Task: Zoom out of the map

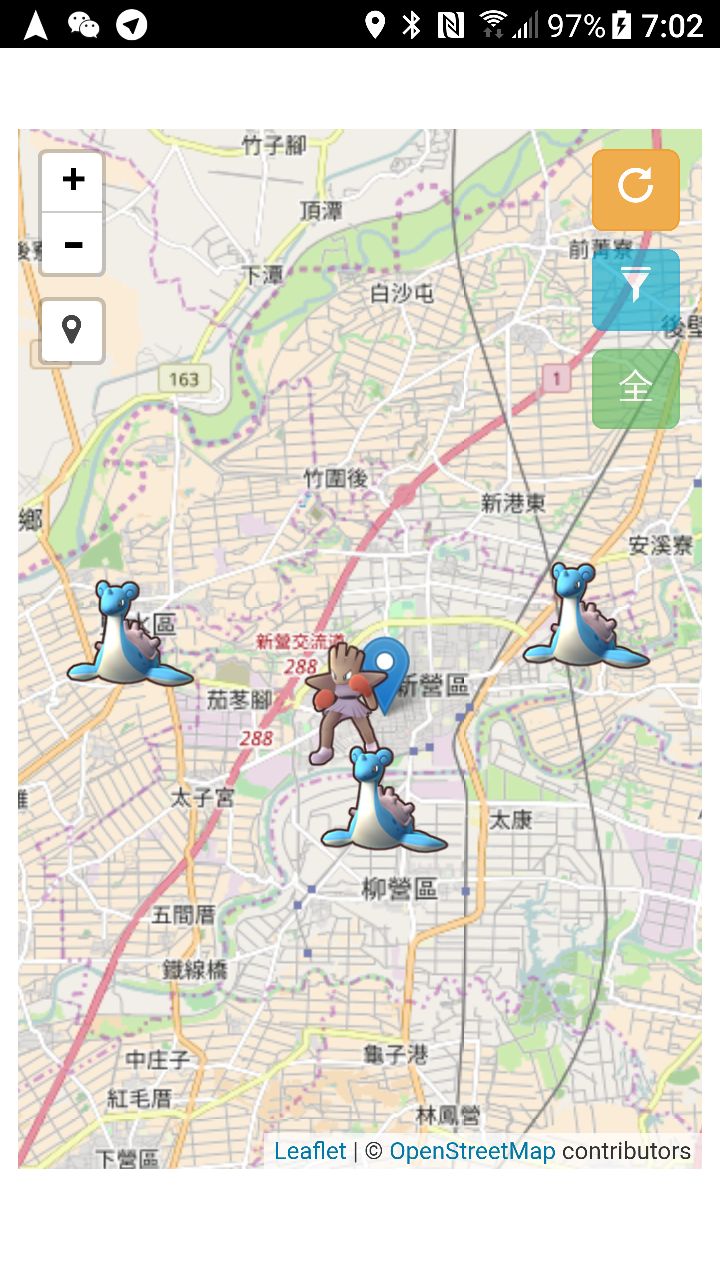Action: click(72, 244)
